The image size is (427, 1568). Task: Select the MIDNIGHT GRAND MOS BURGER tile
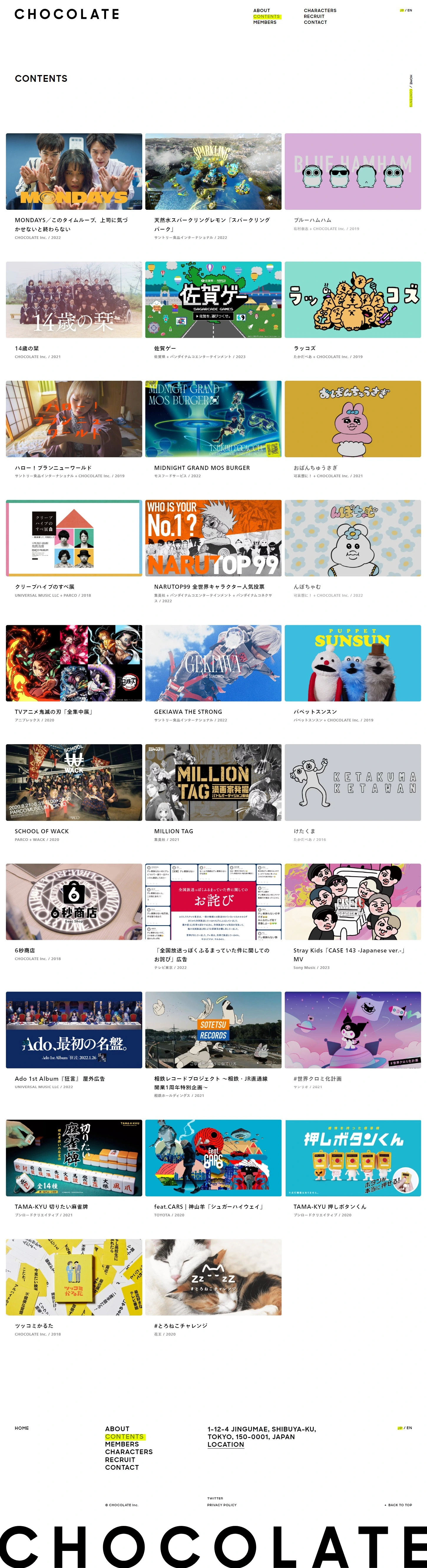click(213, 419)
